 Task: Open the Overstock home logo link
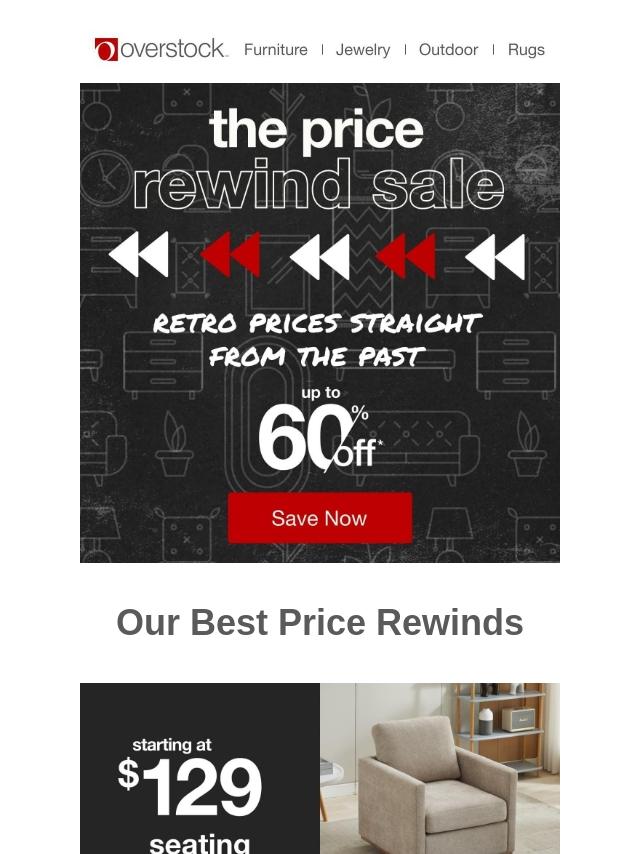coord(161,49)
